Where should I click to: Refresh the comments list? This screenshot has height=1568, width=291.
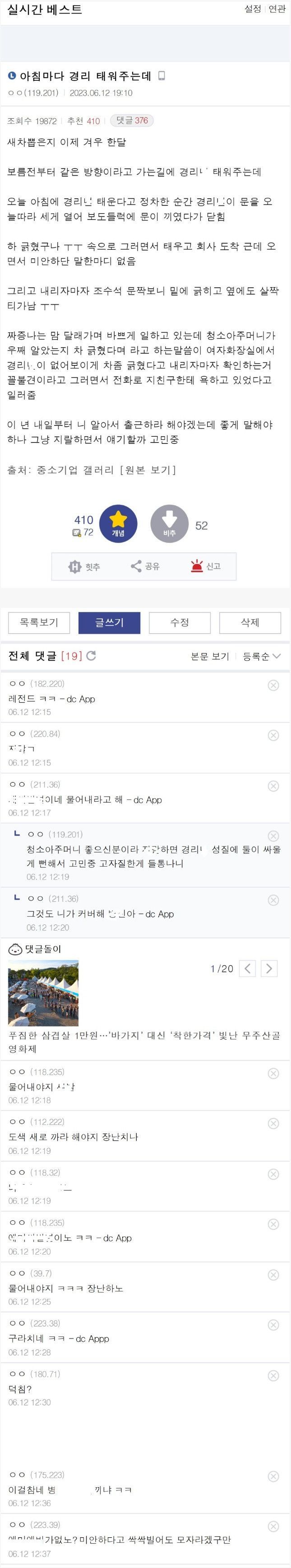click(x=91, y=656)
